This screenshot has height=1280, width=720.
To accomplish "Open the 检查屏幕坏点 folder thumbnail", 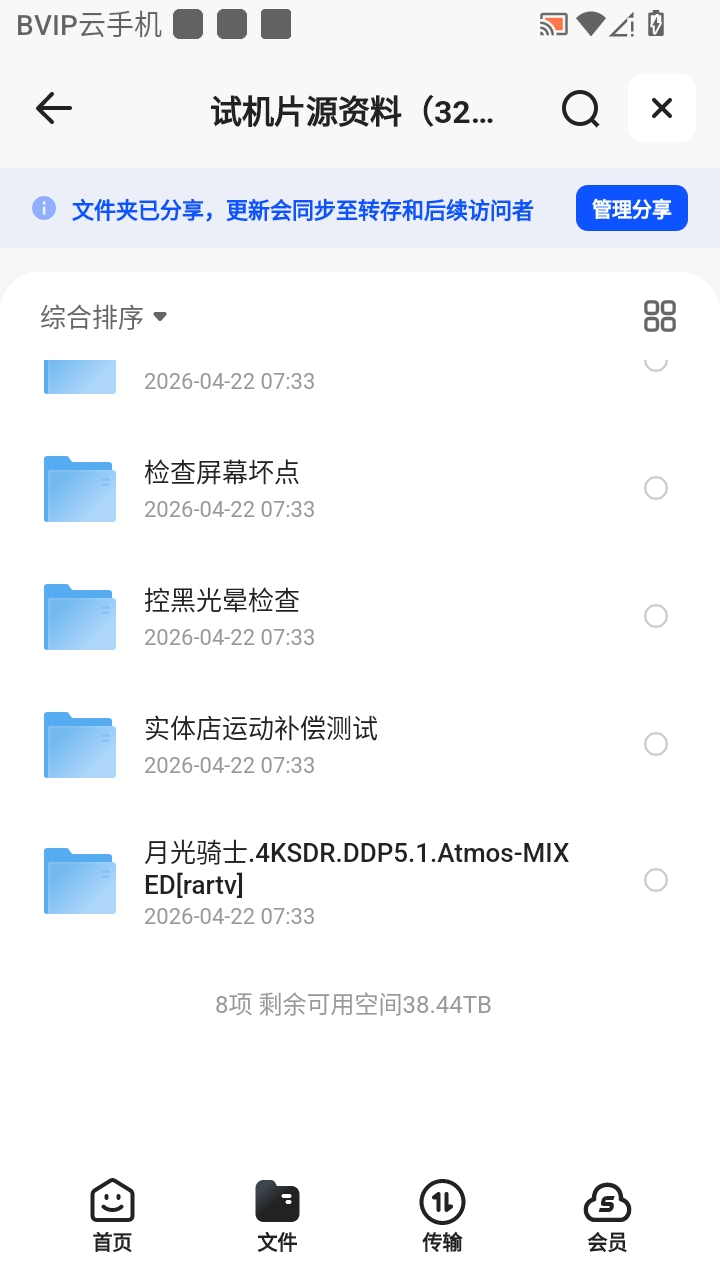I will (79, 488).
